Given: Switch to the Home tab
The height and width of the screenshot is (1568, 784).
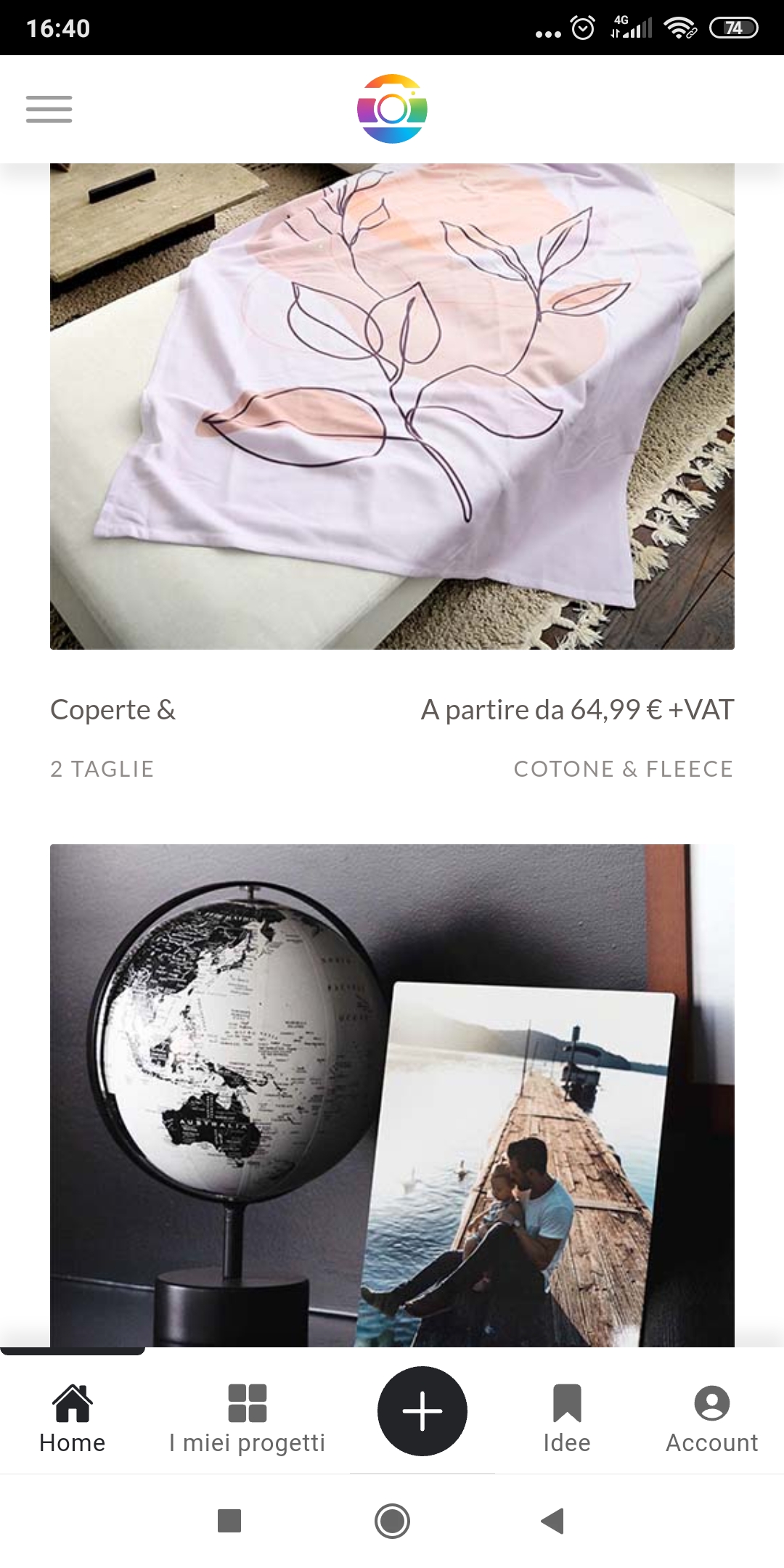Looking at the screenshot, I should pos(73,1418).
